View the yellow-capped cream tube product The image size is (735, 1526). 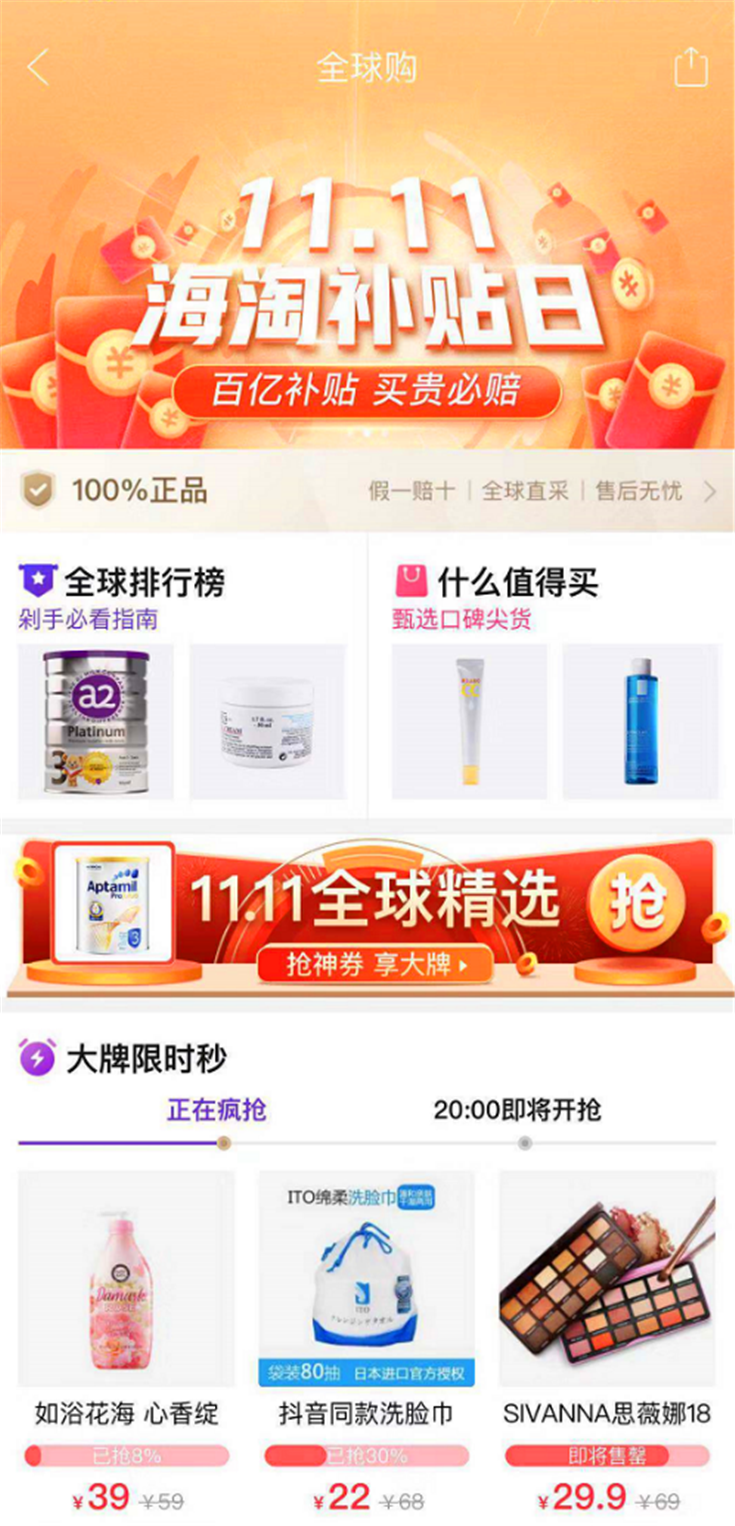[x=469, y=722]
